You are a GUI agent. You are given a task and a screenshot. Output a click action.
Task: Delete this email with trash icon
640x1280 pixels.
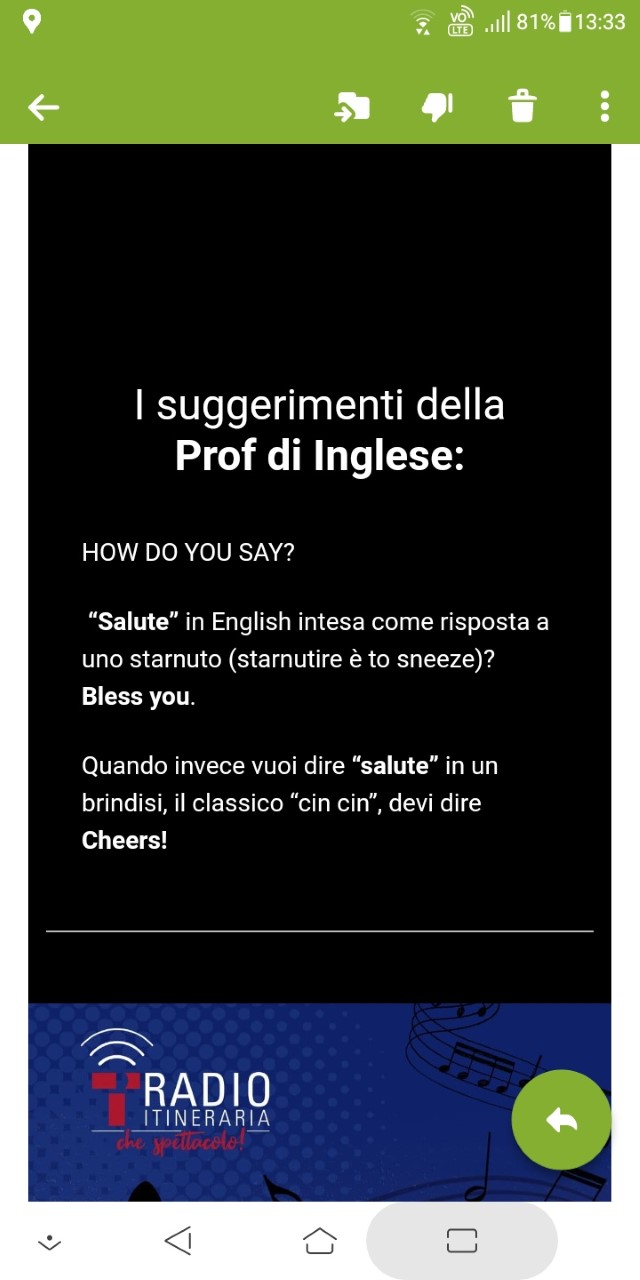tap(522, 106)
